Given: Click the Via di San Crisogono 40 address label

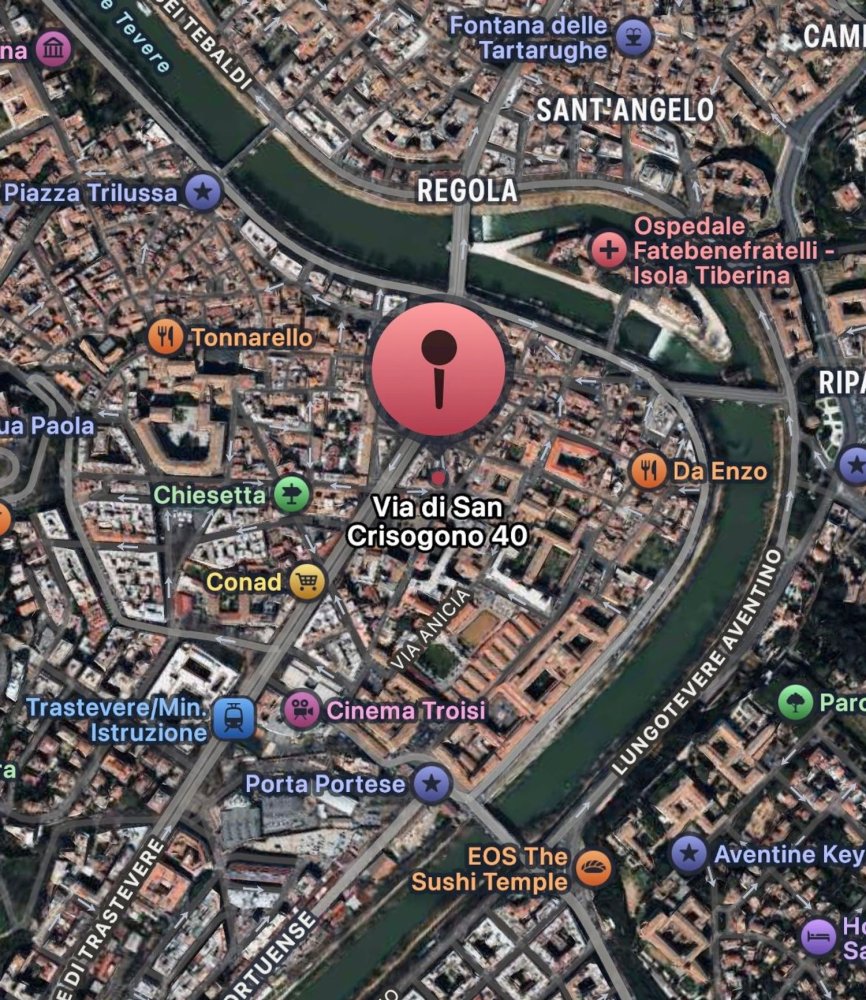Looking at the screenshot, I should pos(437,513).
